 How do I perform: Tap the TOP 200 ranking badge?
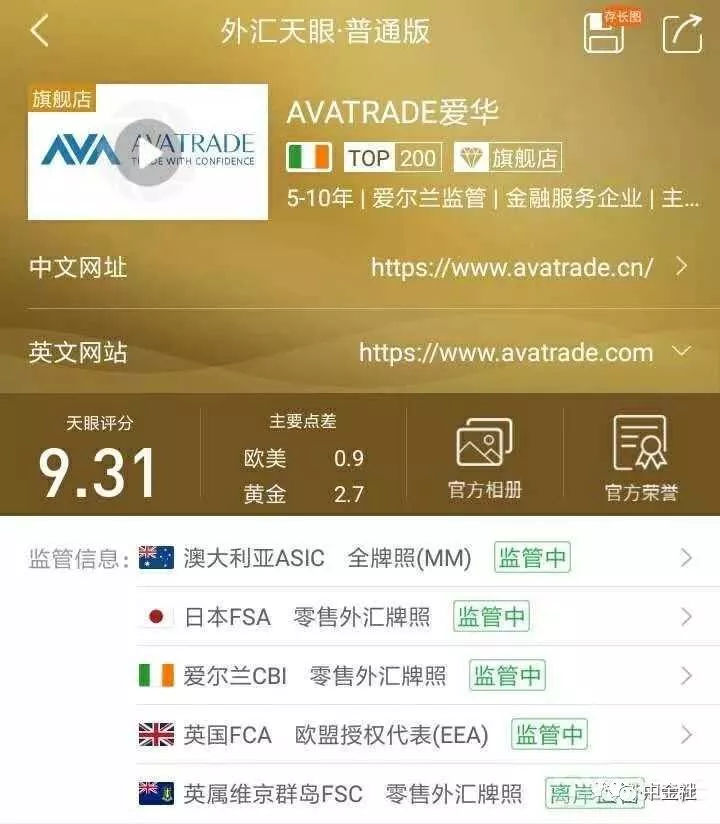click(x=391, y=158)
